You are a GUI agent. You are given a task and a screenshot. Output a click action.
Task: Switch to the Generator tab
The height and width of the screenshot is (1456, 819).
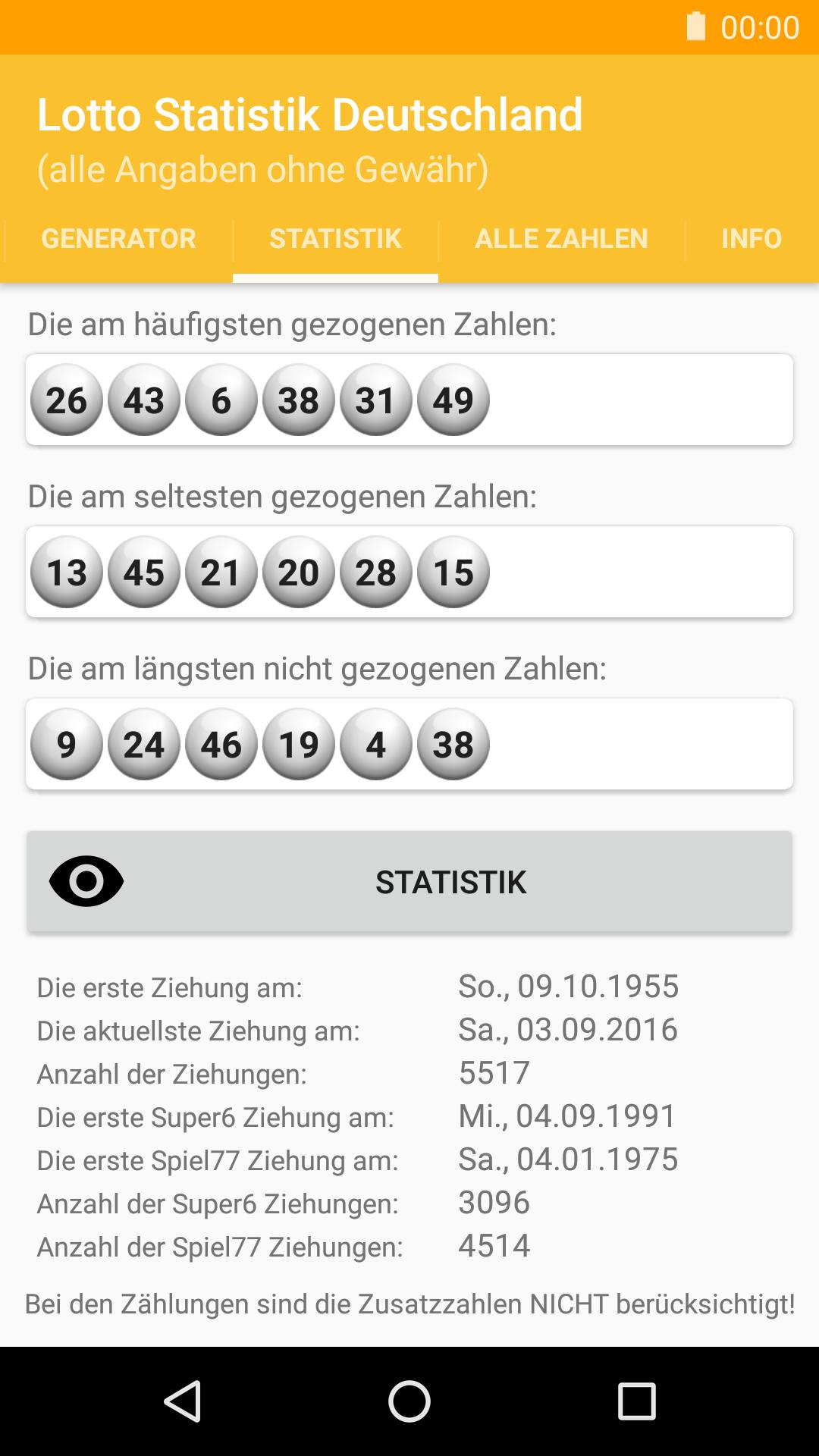118,239
